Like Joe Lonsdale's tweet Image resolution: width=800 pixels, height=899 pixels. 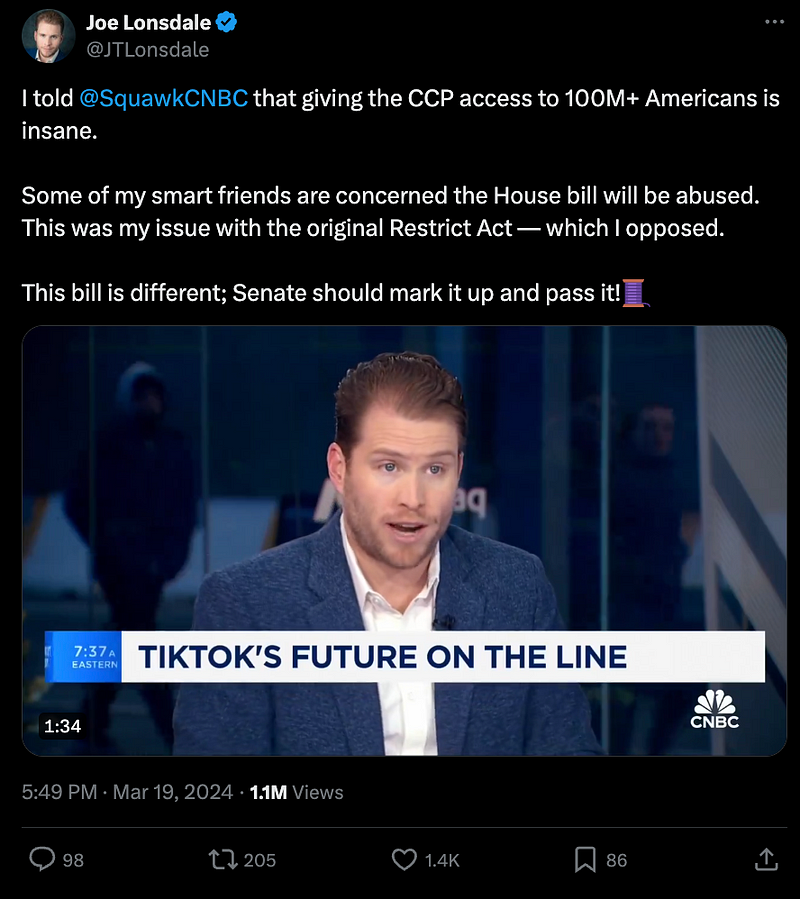404,859
